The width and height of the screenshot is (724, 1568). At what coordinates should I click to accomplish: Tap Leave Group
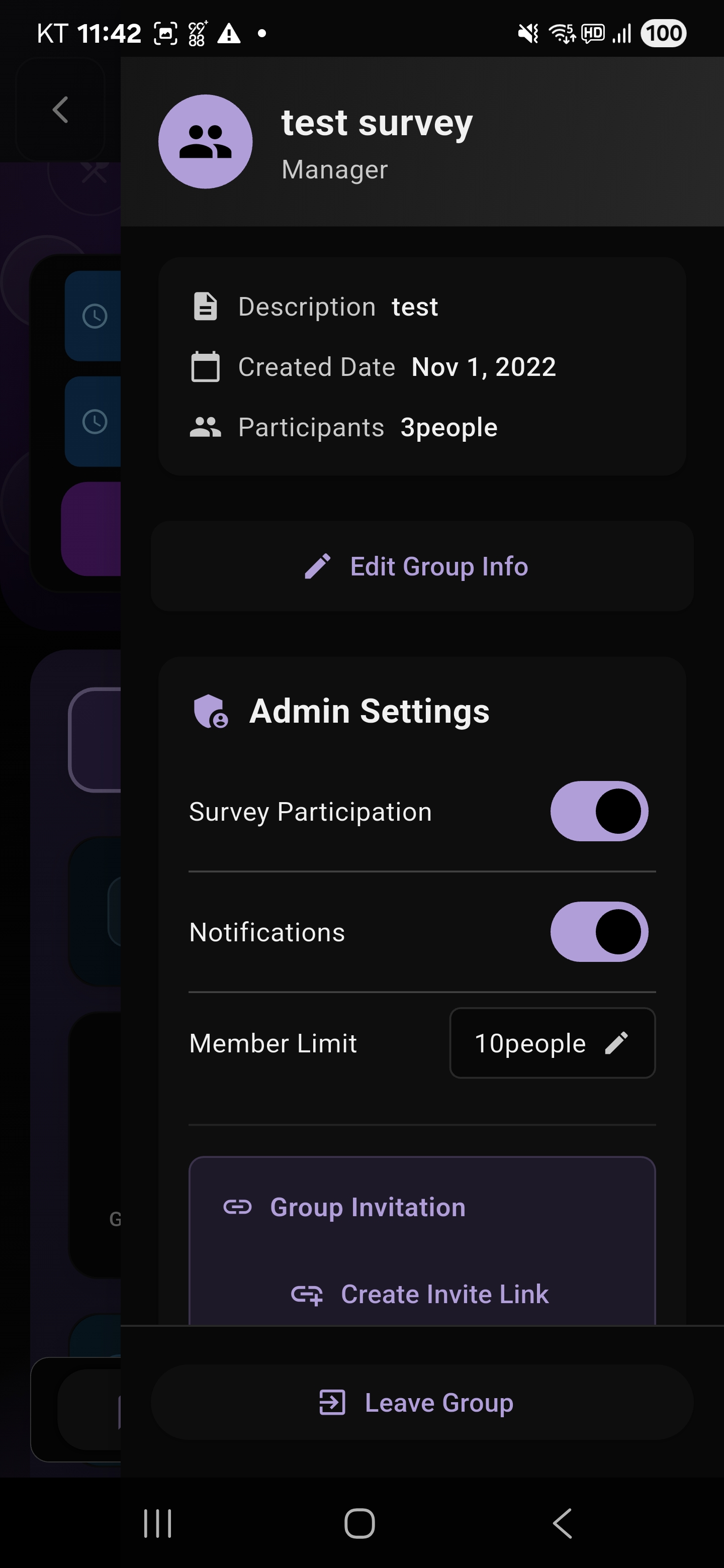tap(421, 1403)
